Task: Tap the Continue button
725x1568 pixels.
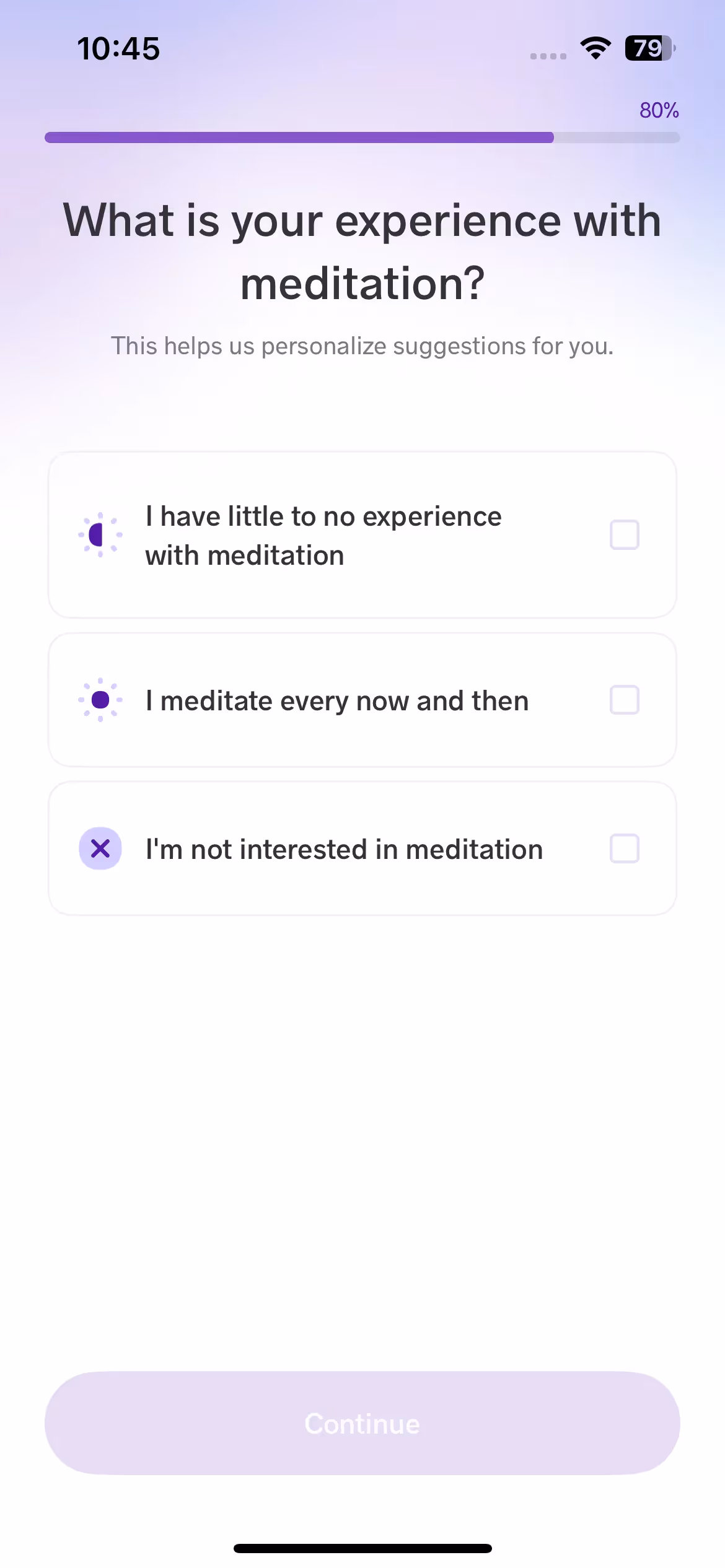Action: pyautogui.click(x=362, y=1423)
